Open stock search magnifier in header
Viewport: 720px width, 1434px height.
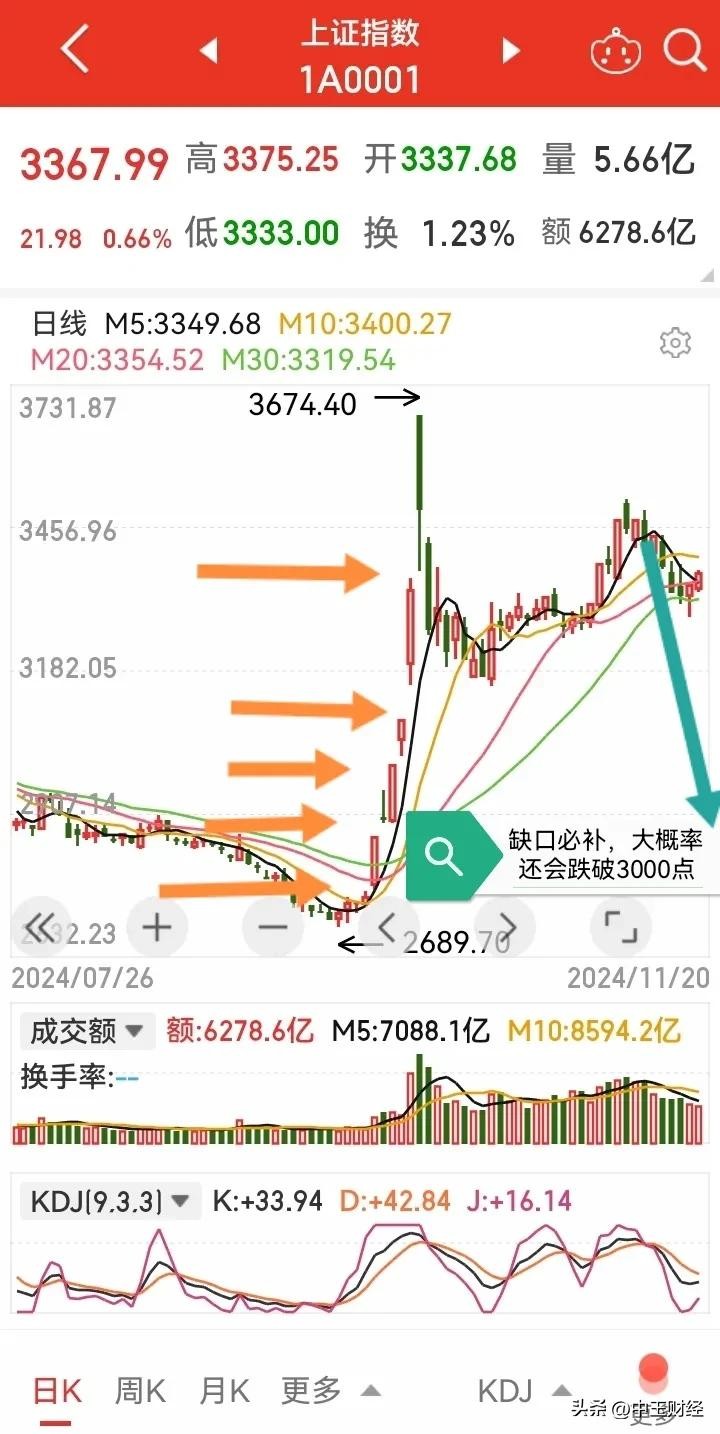click(x=685, y=50)
